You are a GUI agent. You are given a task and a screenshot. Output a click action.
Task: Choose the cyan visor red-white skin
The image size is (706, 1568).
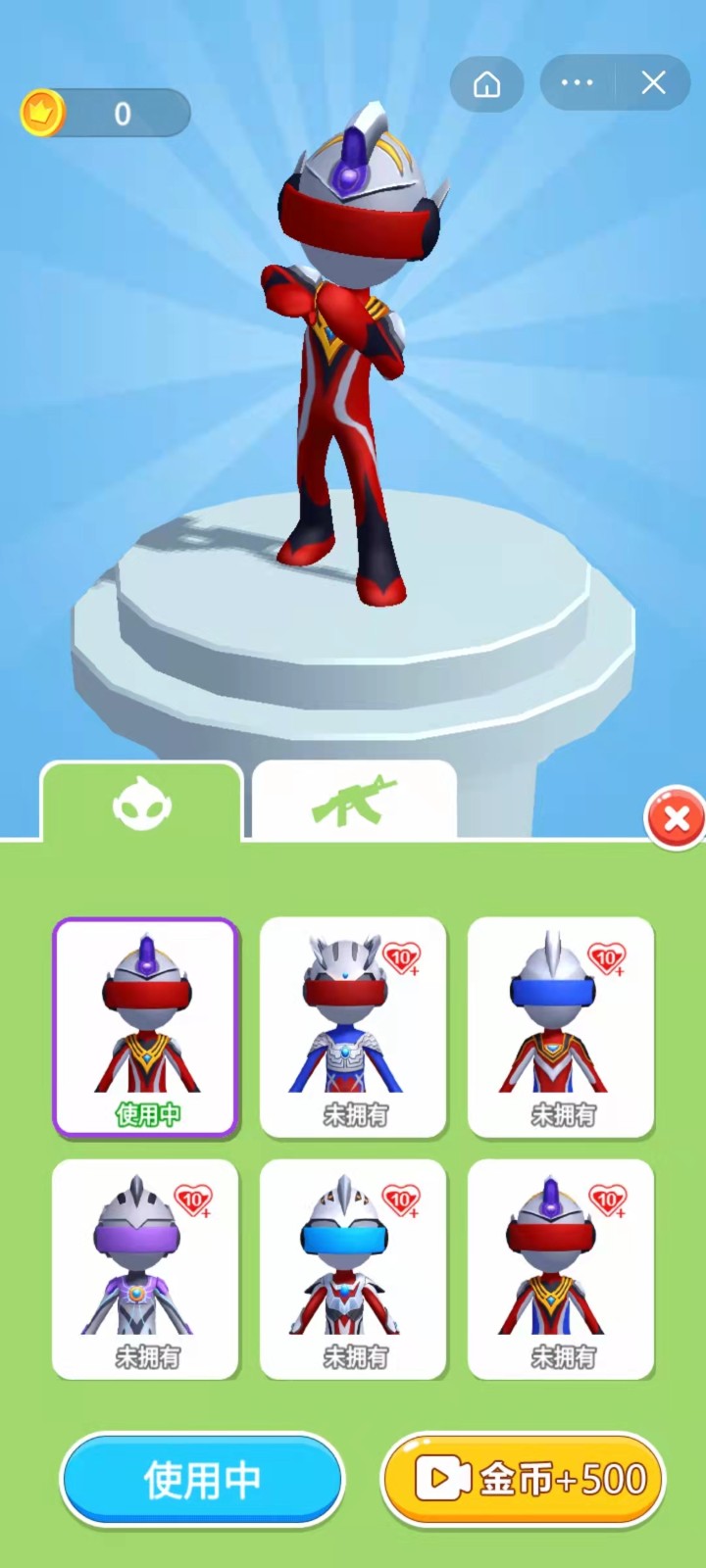pyautogui.click(x=353, y=1268)
